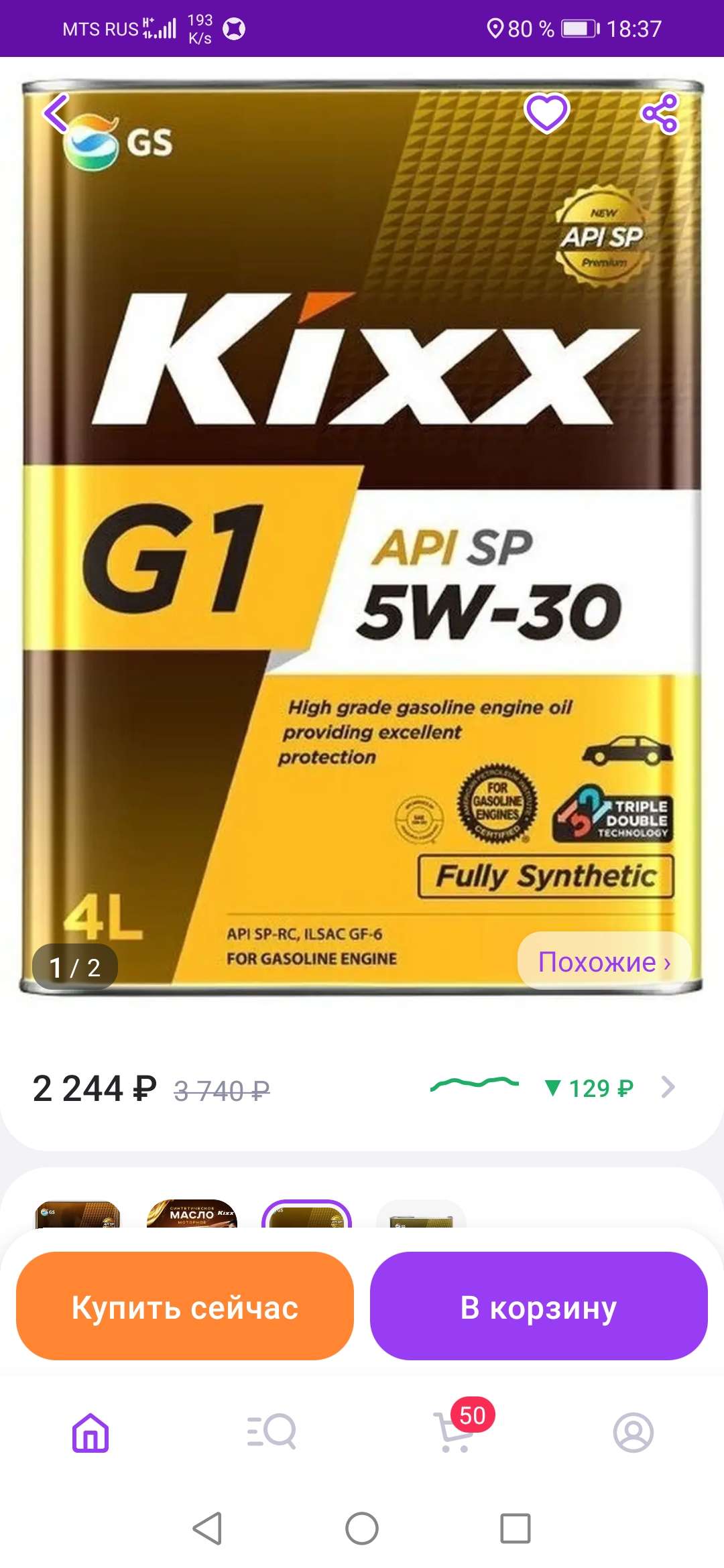Open the price history chevron

[x=667, y=1087]
